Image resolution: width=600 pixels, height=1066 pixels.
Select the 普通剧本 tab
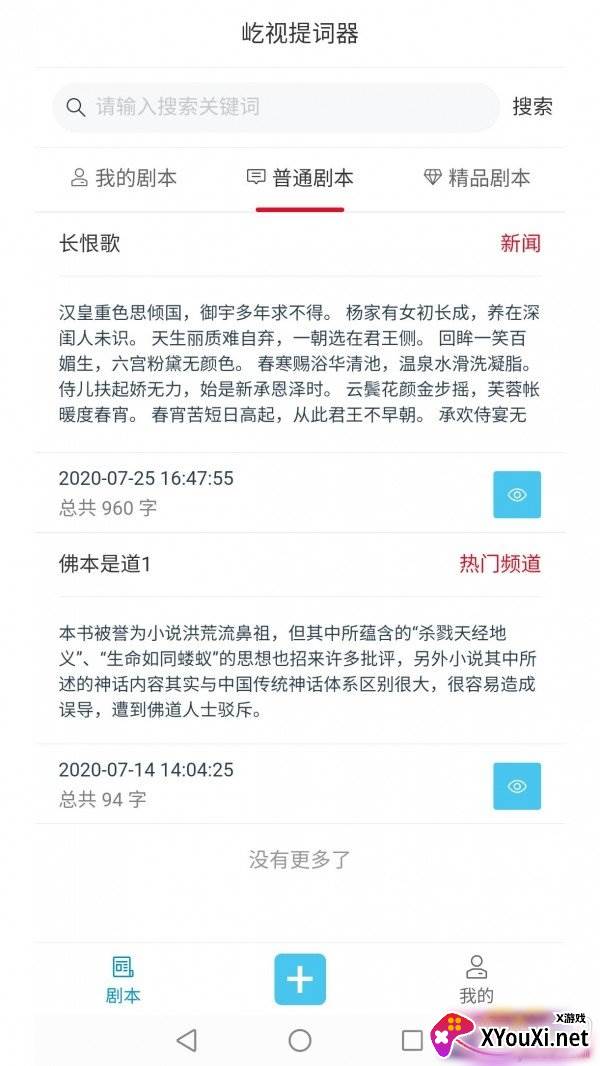300,178
